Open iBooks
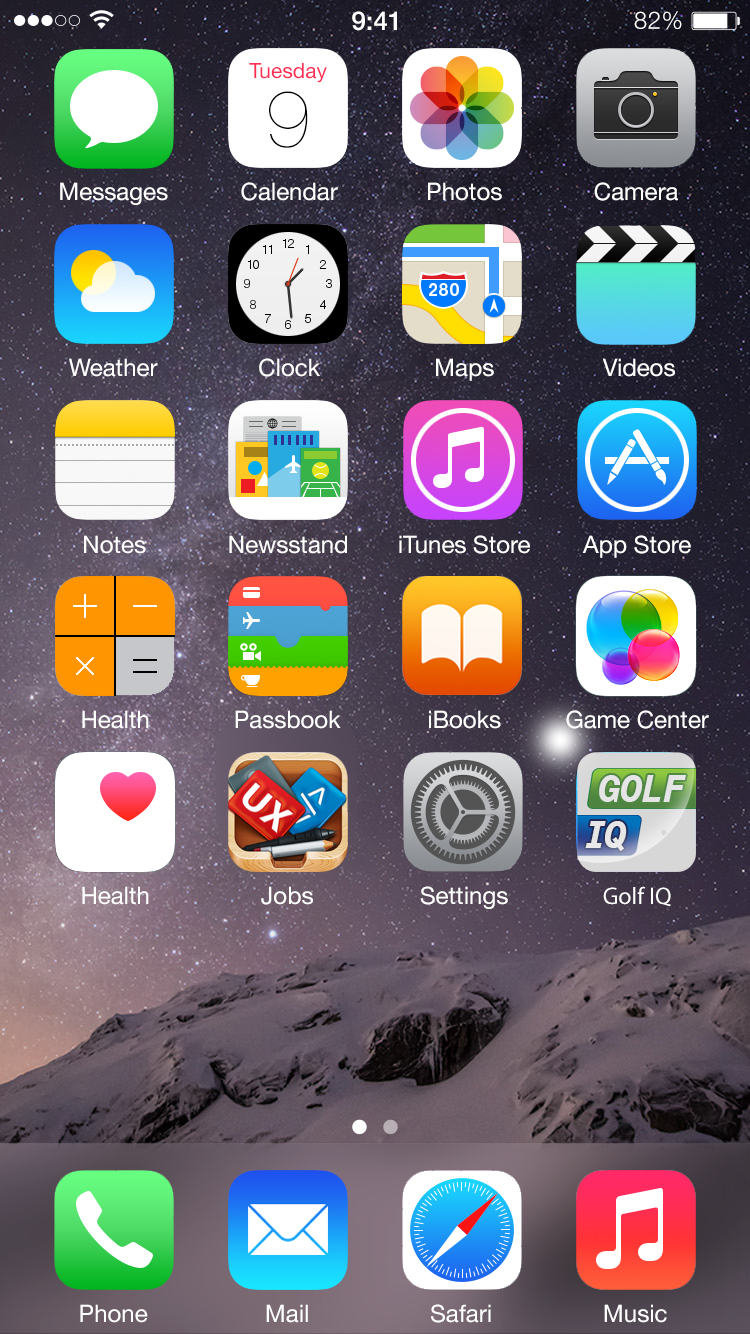This screenshot has width=750, height=1334. 462,636
